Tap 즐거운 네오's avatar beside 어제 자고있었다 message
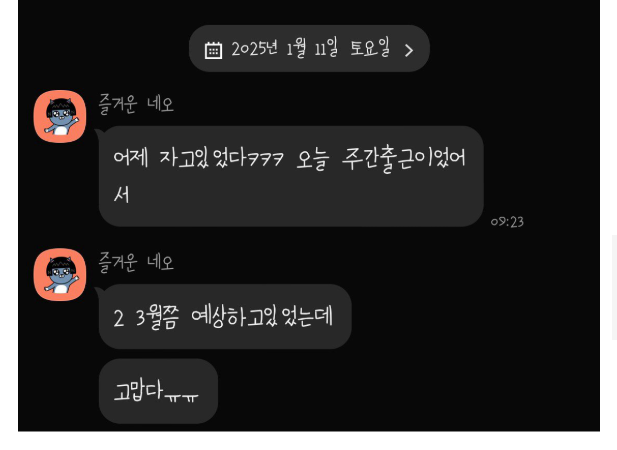The height and width of the screenshot is (450, 617). 60,117
